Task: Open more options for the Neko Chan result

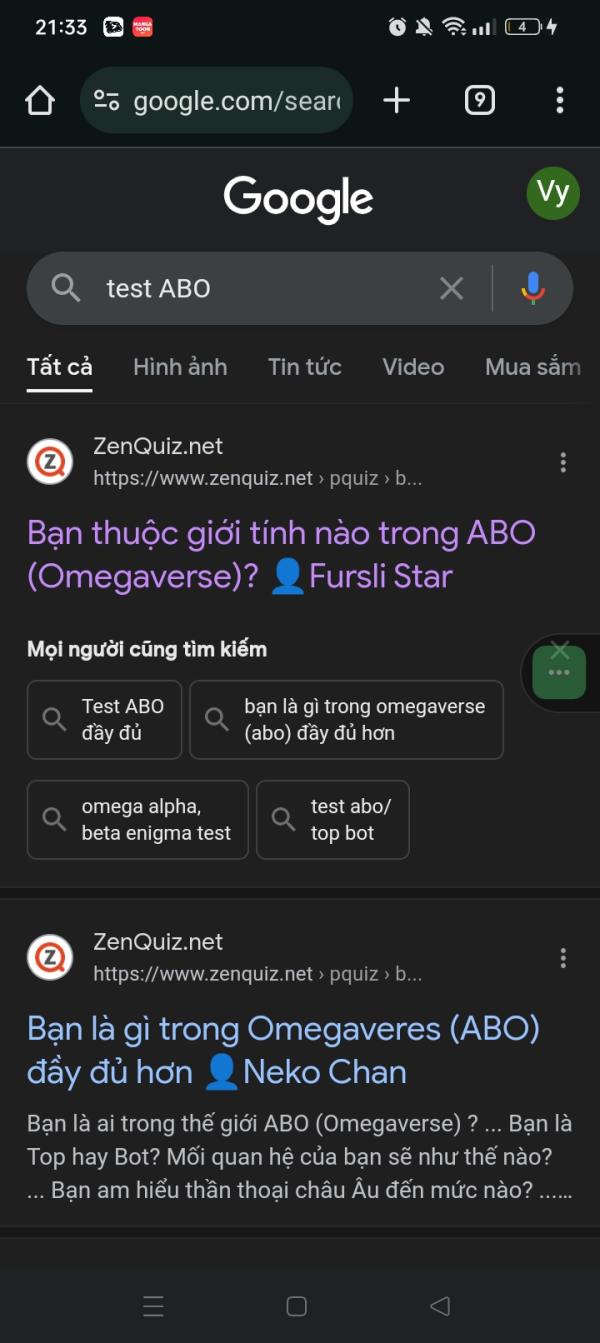Action: 563,958
